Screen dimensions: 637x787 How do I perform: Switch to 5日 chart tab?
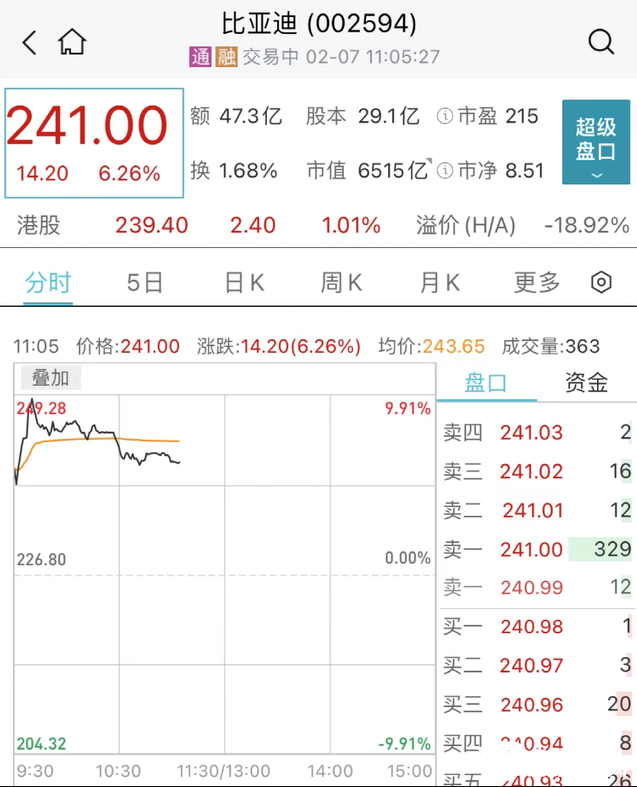point(145,283)
